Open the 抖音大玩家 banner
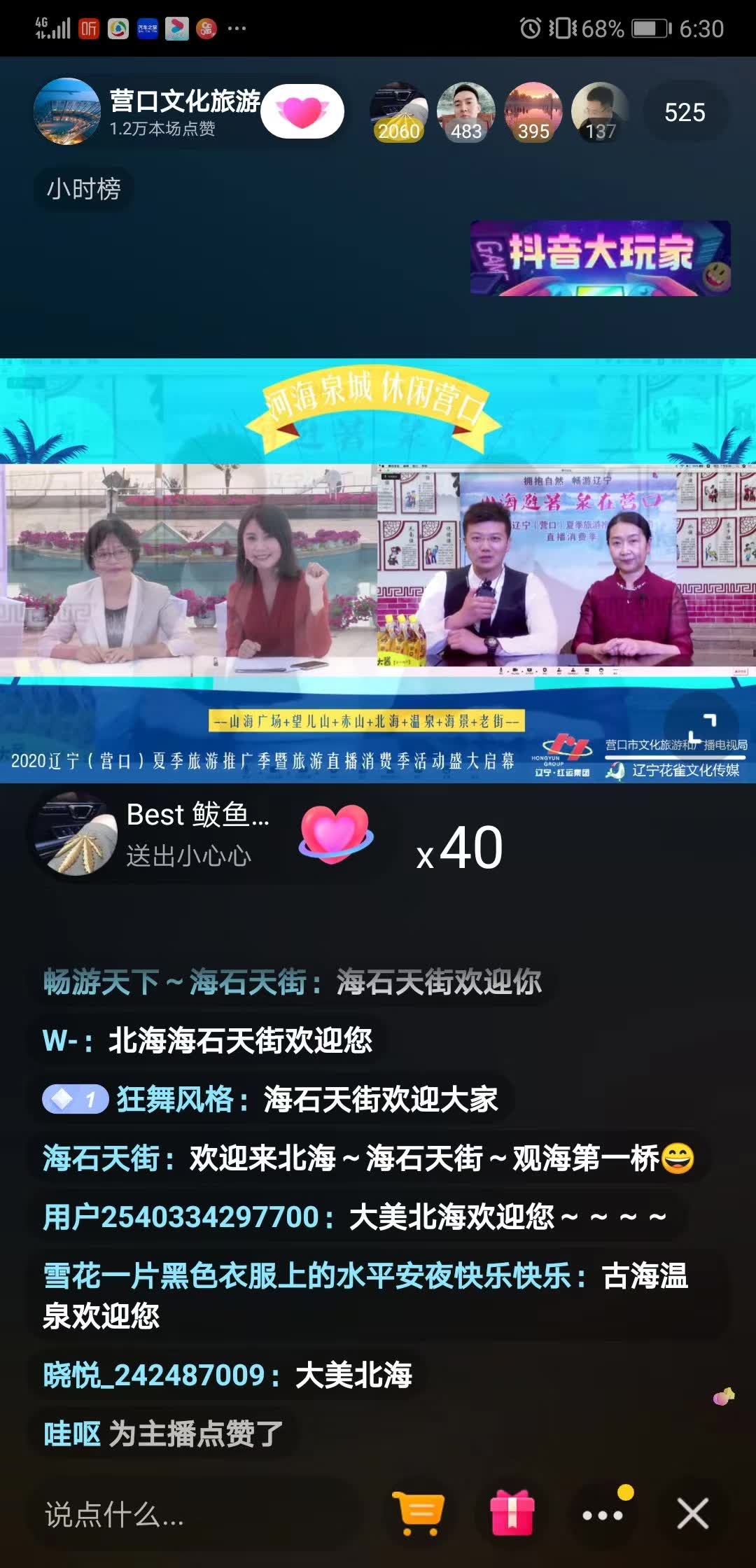 pyautogui.click(x=600, y=258)
